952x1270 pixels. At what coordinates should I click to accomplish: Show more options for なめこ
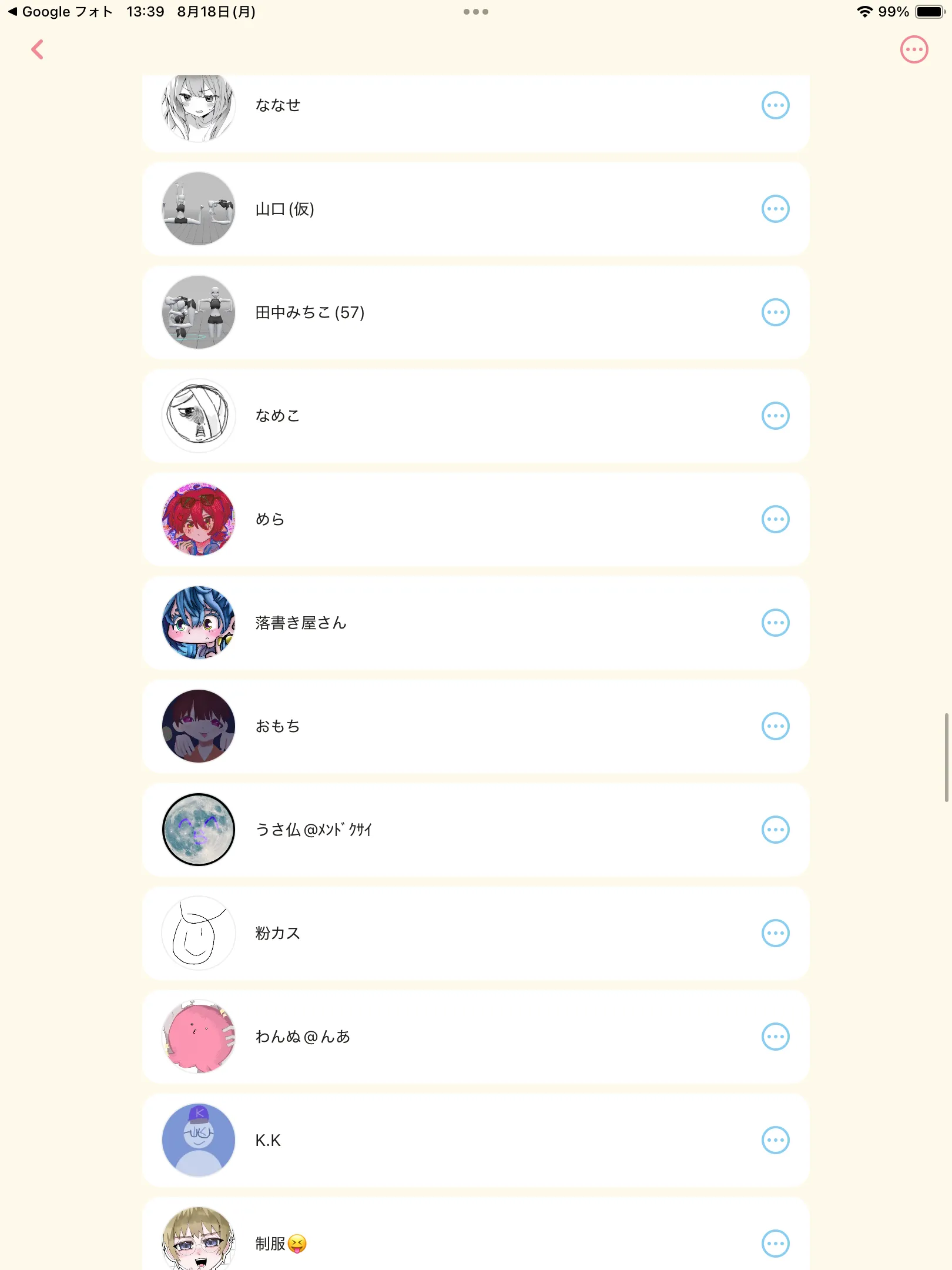pyautogui.click(x=775, y=416)
